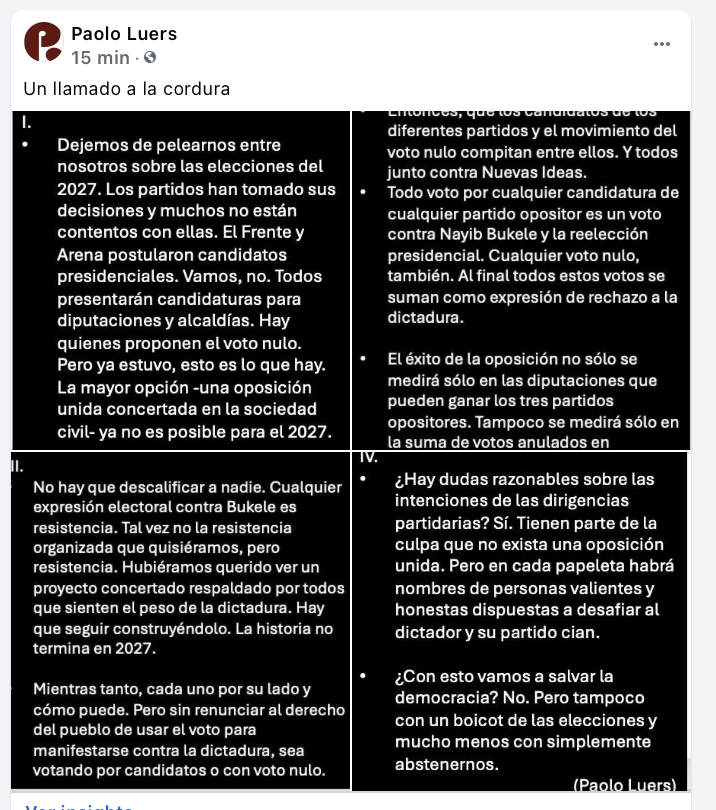The height and width of the screenshot is (810, 716).
Task: Open the image mentioning Nuevas Ideas
Action: (521, 280)
